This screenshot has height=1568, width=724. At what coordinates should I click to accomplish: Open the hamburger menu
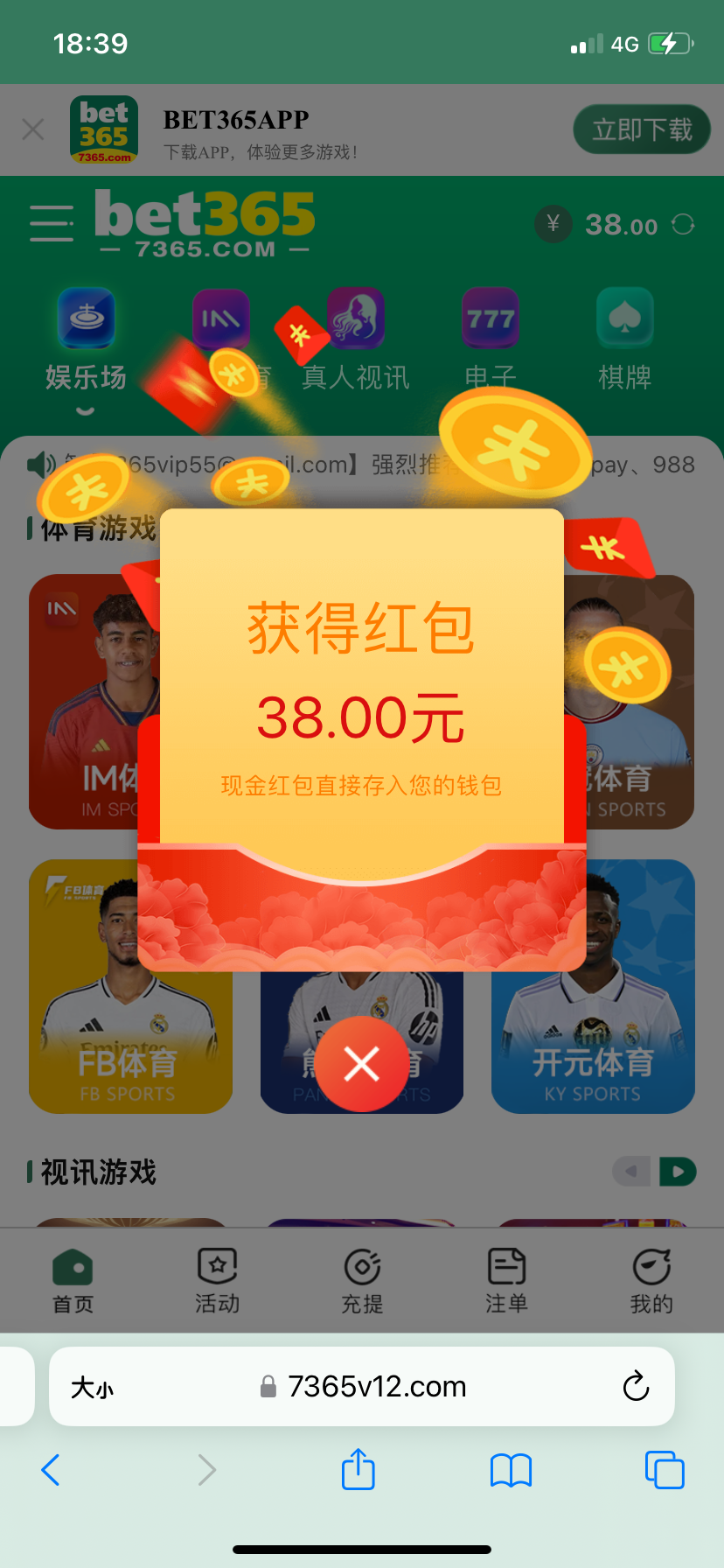(52, 223)
